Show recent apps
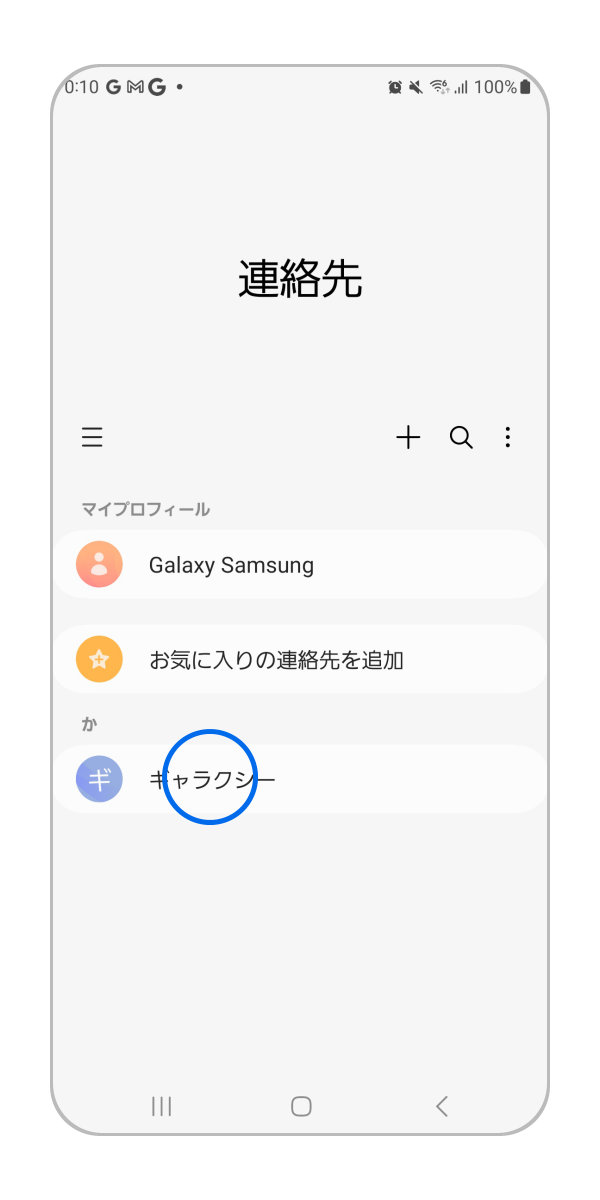The image size is (600, 1200). [161, 1106]
